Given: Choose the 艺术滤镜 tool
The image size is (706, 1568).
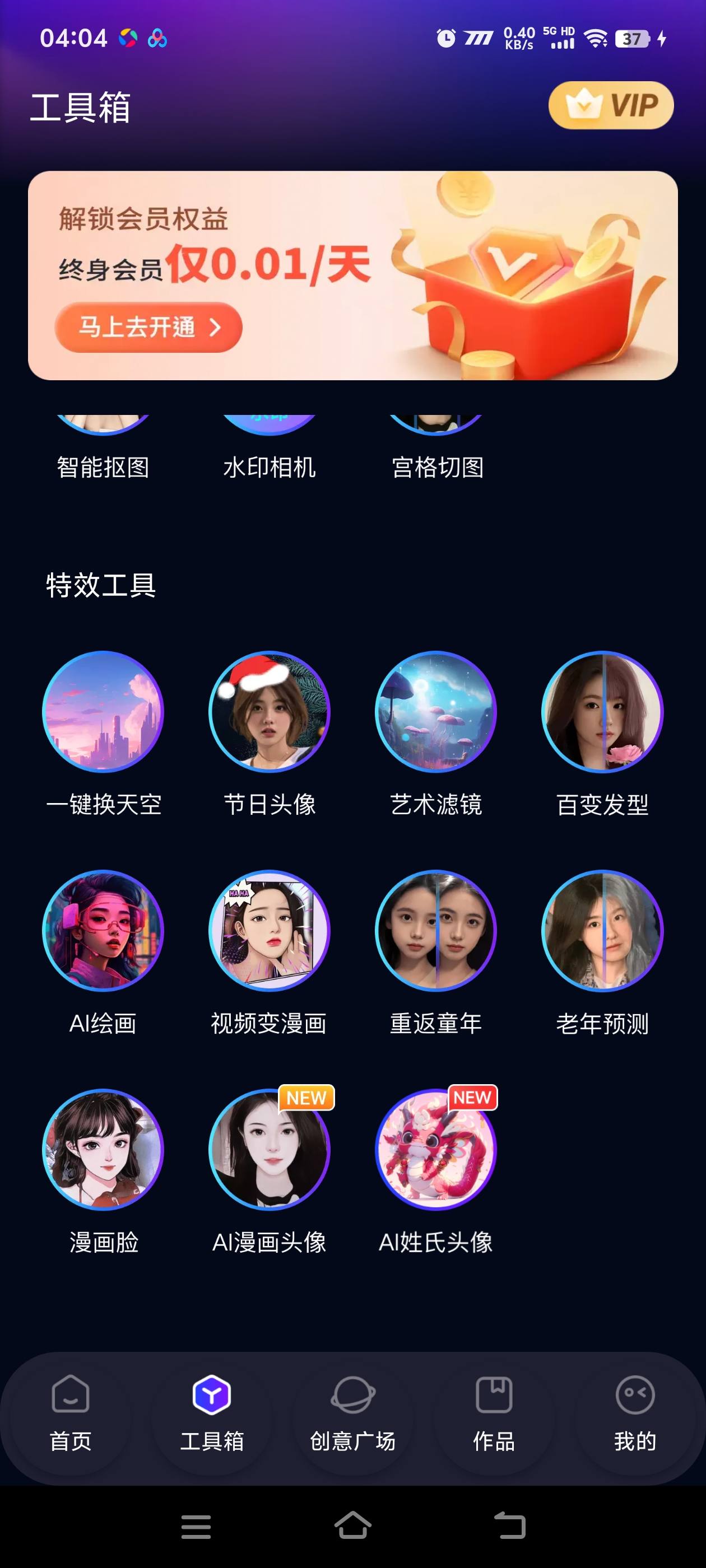Looking at the screenshot, I should coord(436,712).
